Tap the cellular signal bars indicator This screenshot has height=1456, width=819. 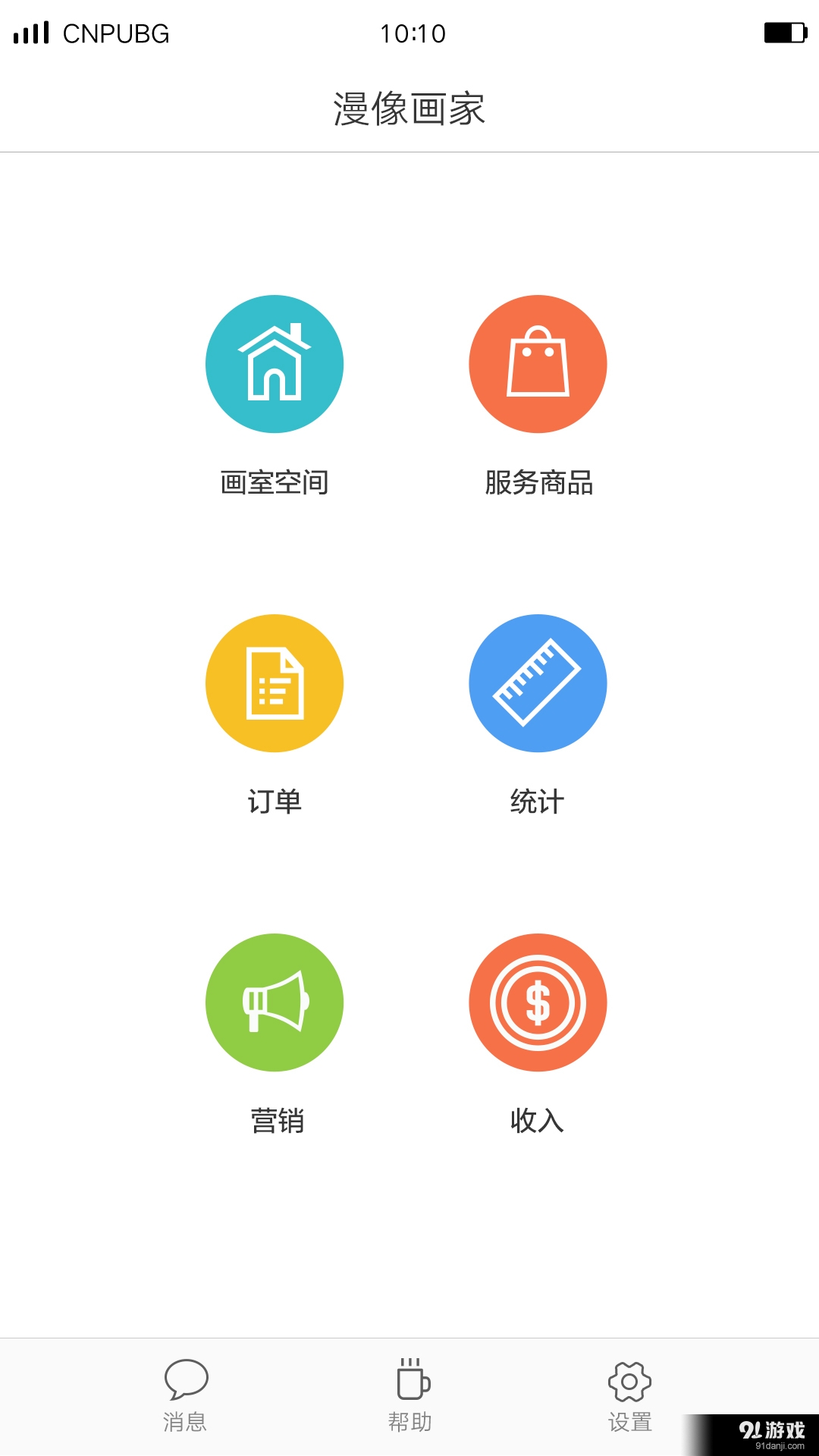32,33
